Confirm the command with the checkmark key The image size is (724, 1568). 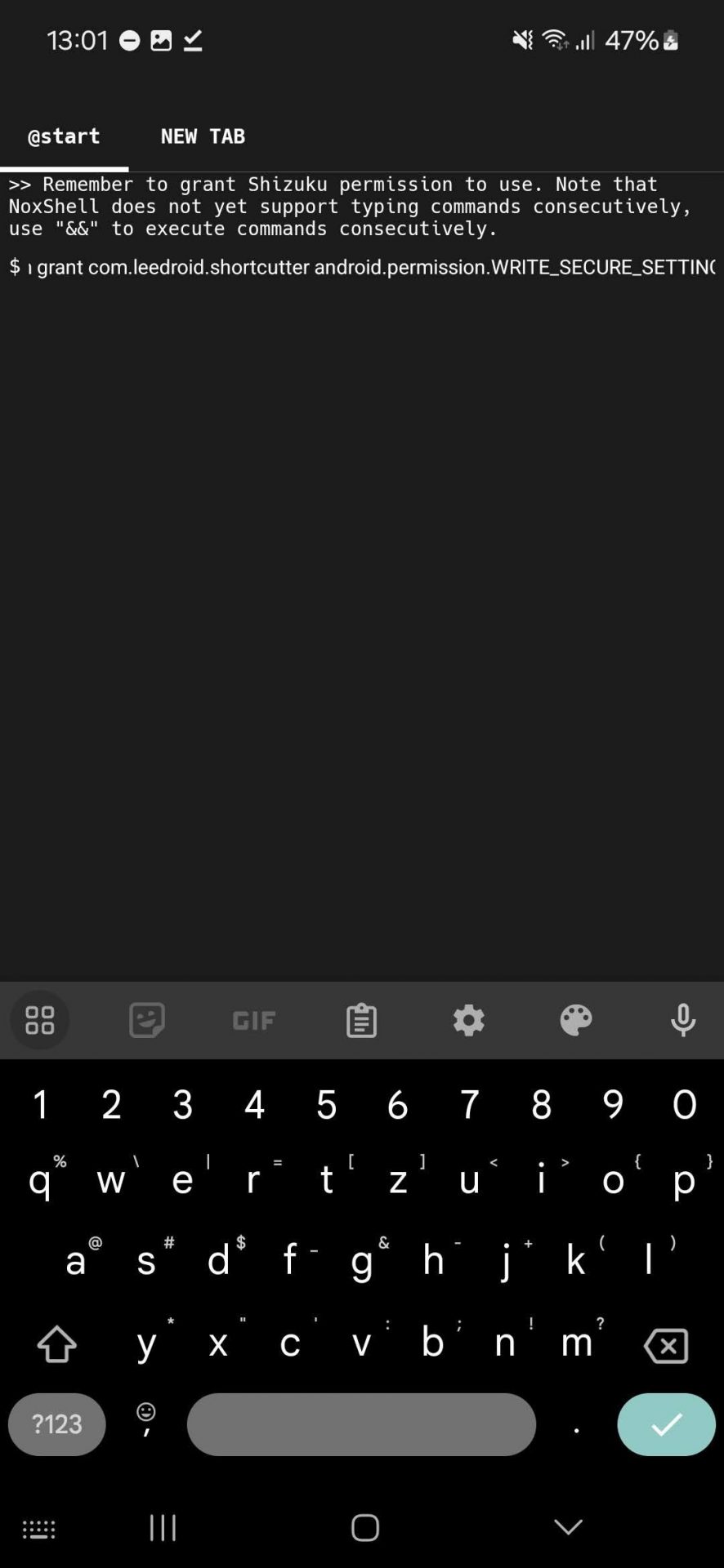coord(666,1424)
